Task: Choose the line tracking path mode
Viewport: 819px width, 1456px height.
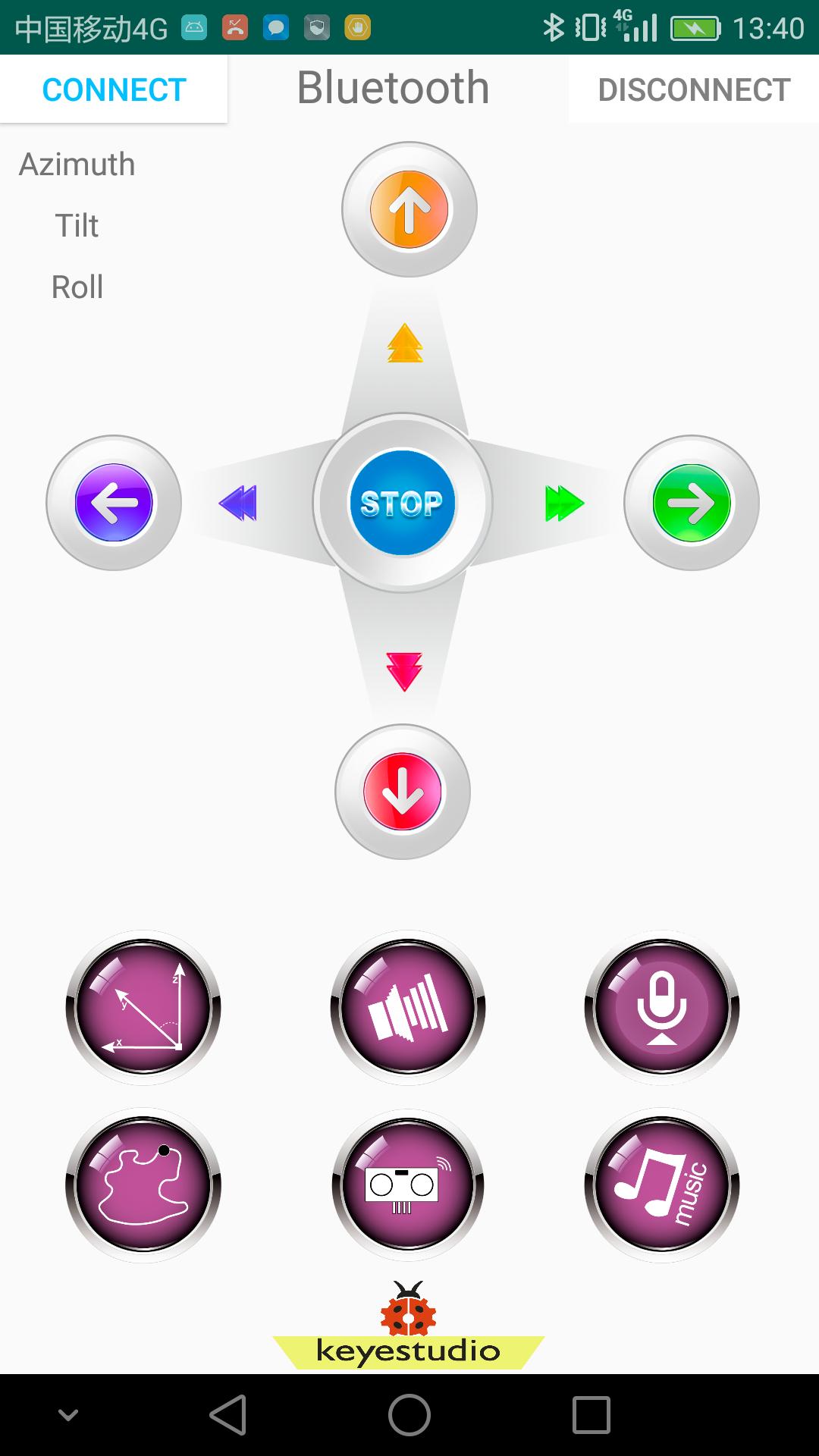Action: tap(143, 1185)
